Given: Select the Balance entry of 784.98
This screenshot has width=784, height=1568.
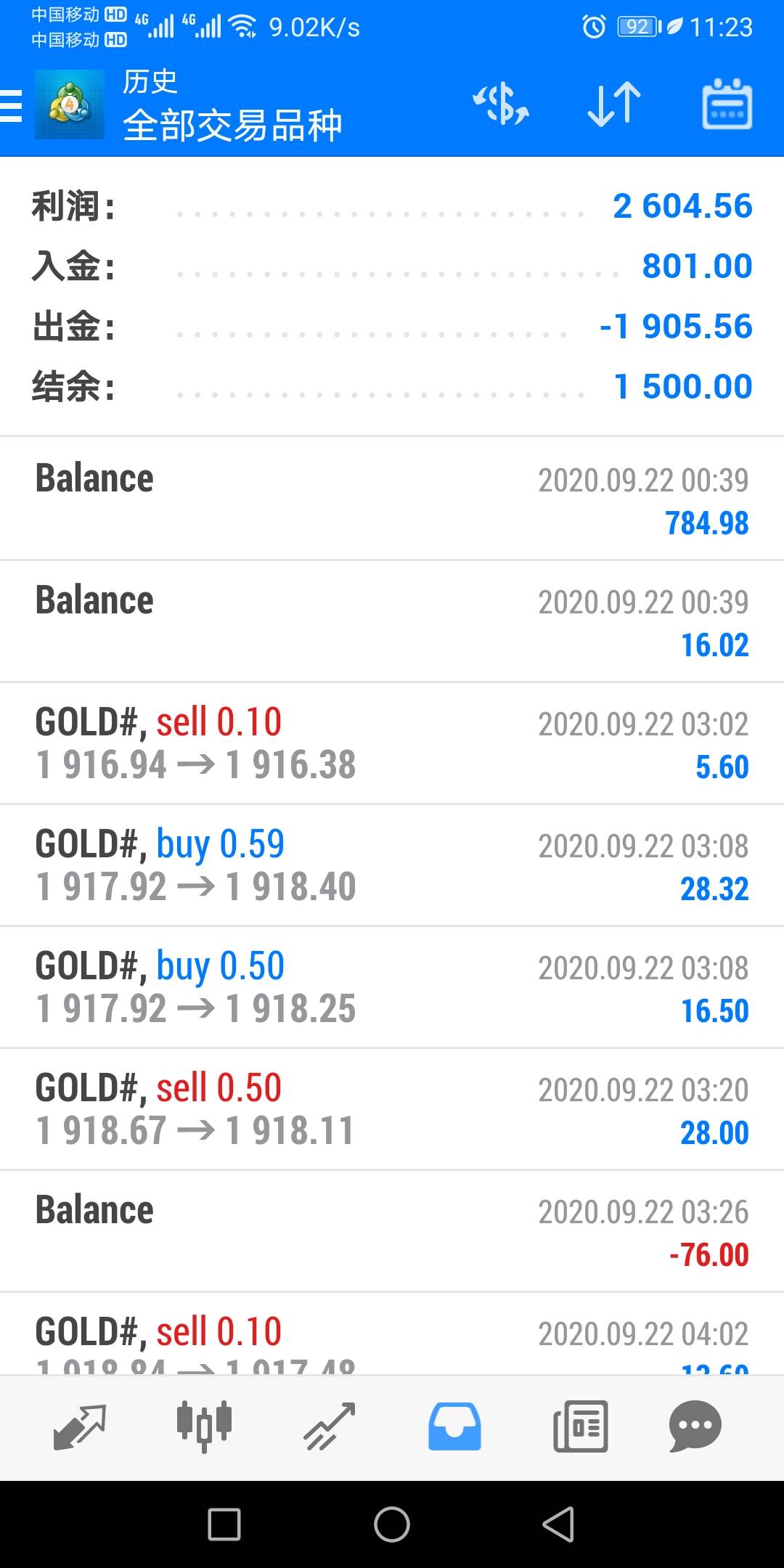Looking at the screenshot, I should pos(392,499).
